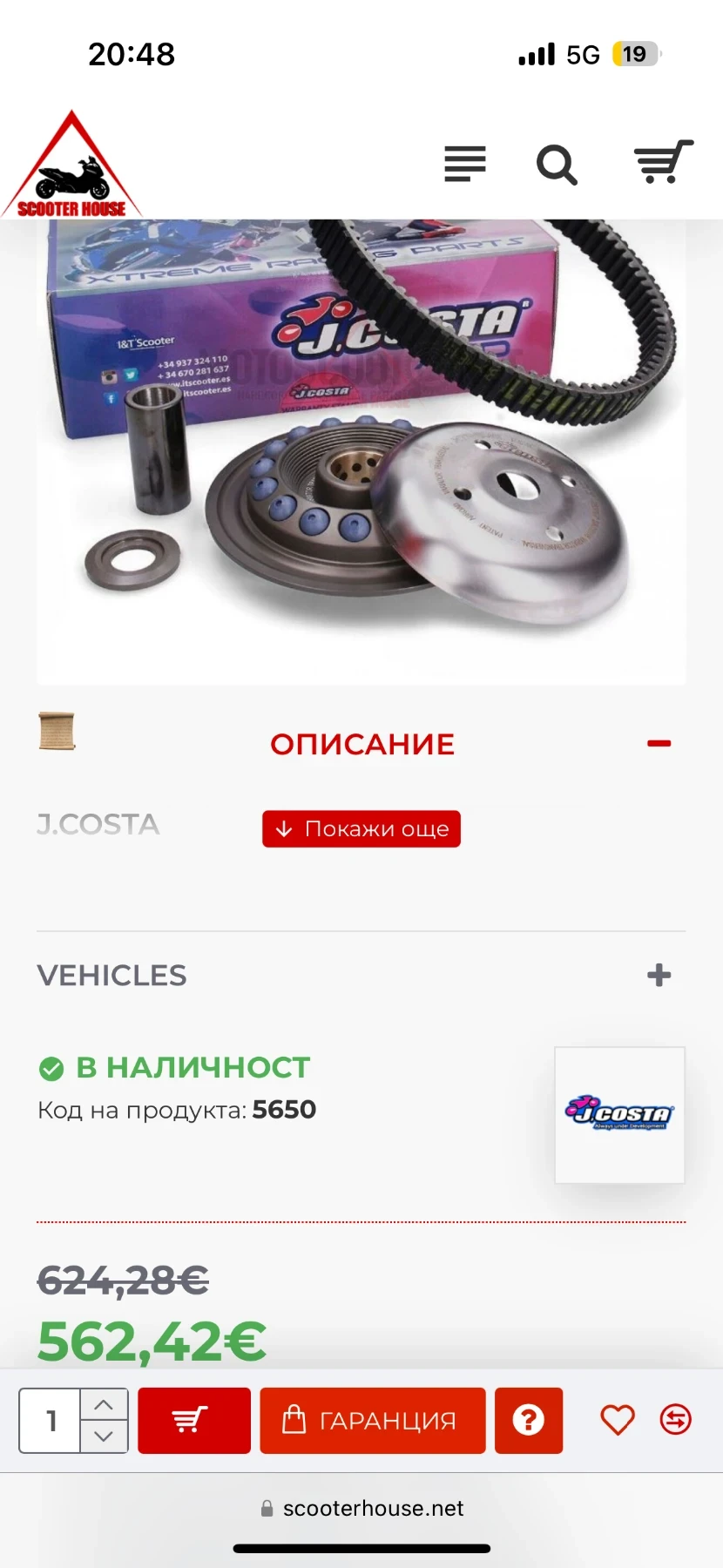Open the hamburger menu in the header
The width and height of the screenshot is (723, 1568).
[x=465, y=164]
